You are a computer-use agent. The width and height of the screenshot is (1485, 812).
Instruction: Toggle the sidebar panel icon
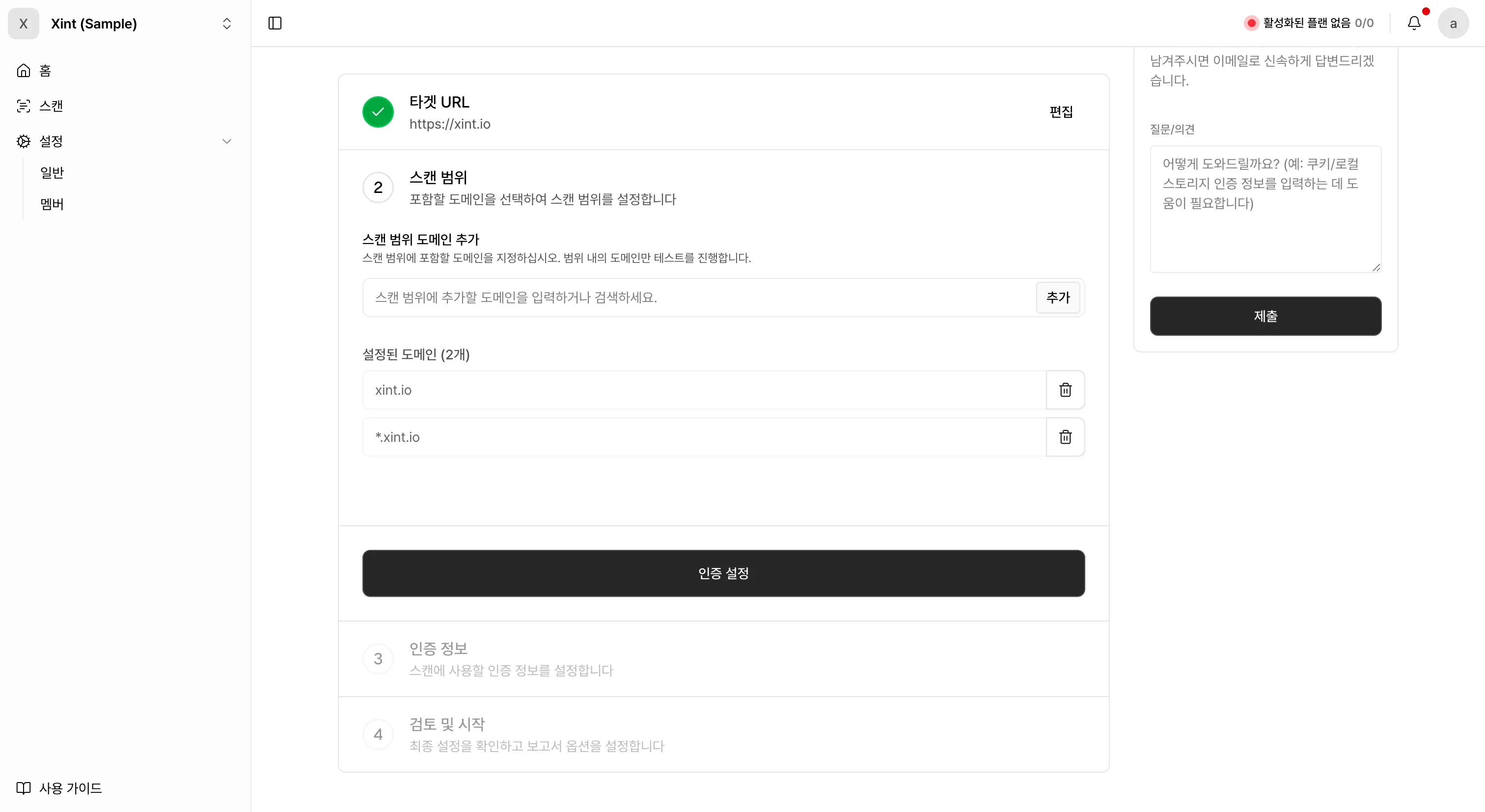coord(275,24)
